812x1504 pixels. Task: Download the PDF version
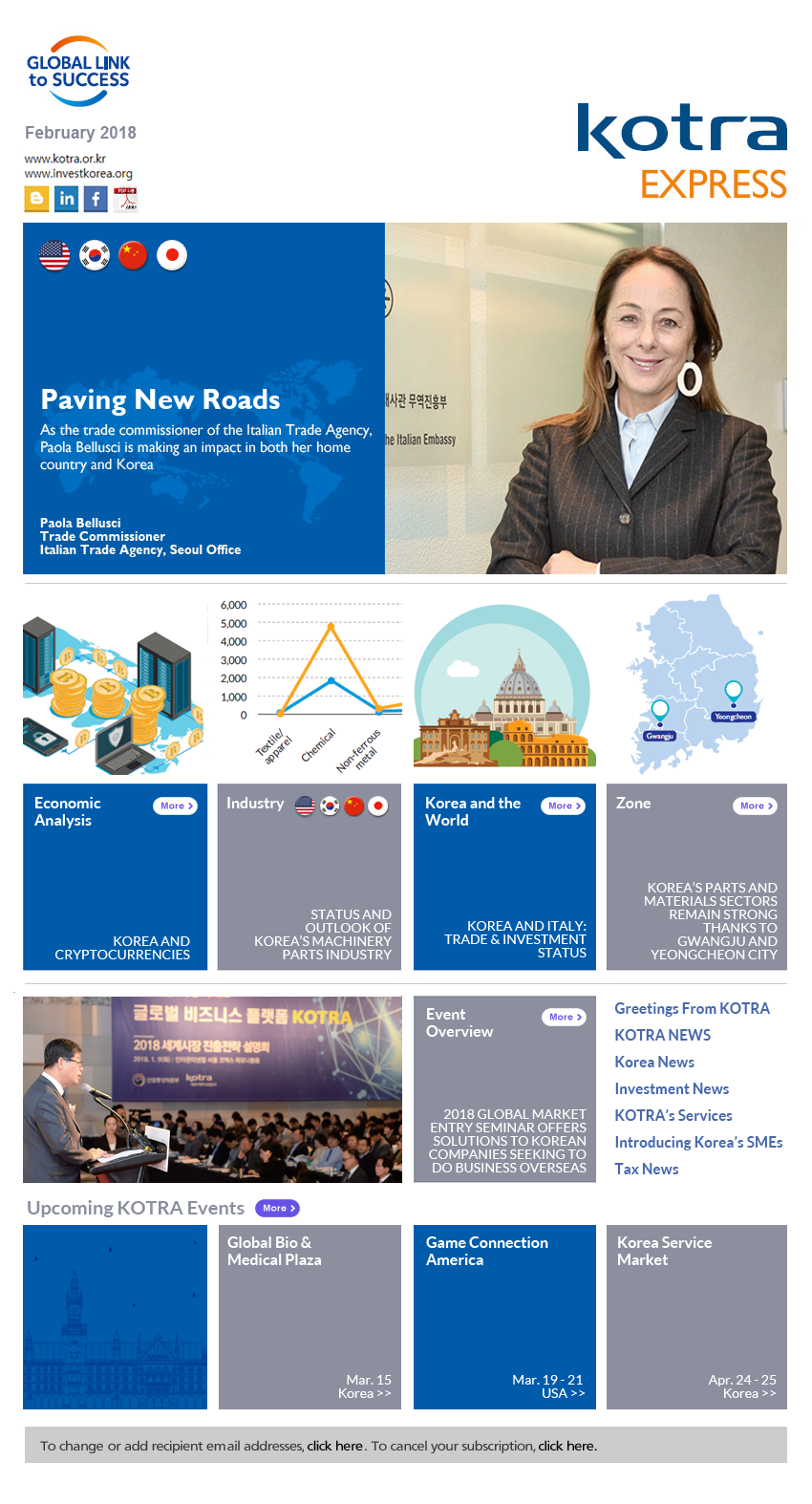click(x=125, y=199)
